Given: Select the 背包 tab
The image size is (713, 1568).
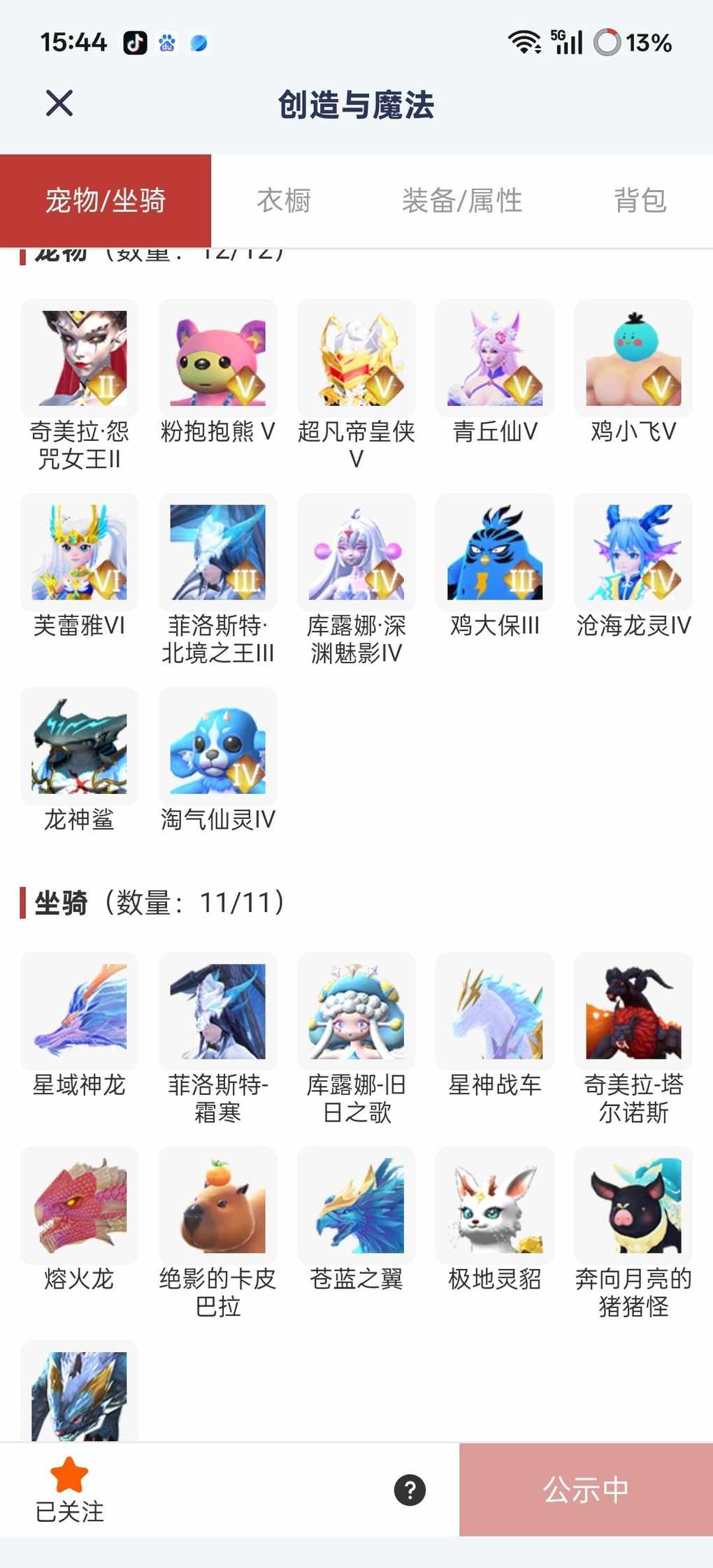Looking at the screenshot, I should [640, 201].
